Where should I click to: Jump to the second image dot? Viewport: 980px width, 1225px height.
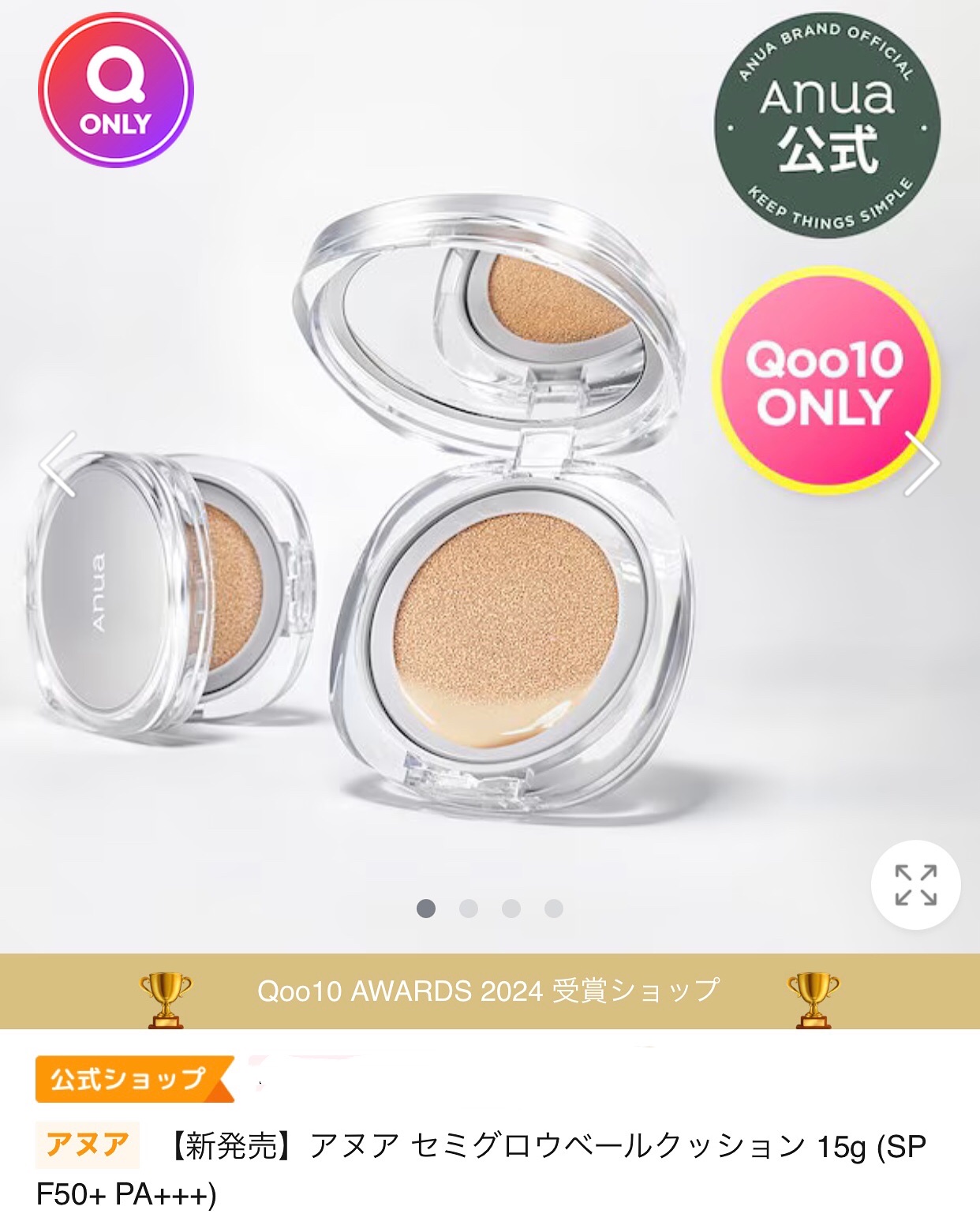tap(469, 908)
